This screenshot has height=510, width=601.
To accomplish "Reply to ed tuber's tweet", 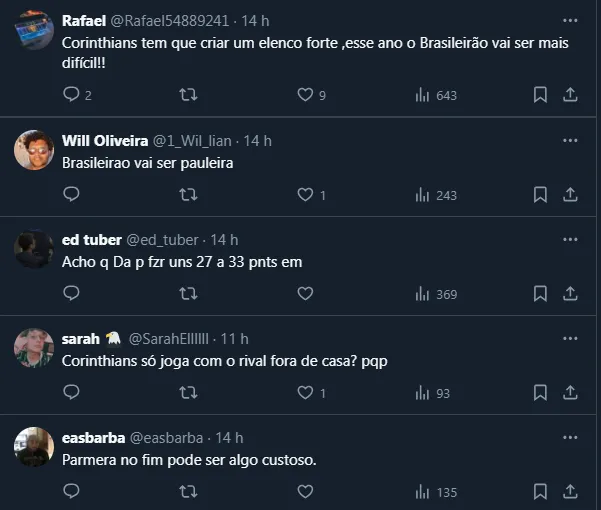I will pyautogui.click(x=71, y=293).
